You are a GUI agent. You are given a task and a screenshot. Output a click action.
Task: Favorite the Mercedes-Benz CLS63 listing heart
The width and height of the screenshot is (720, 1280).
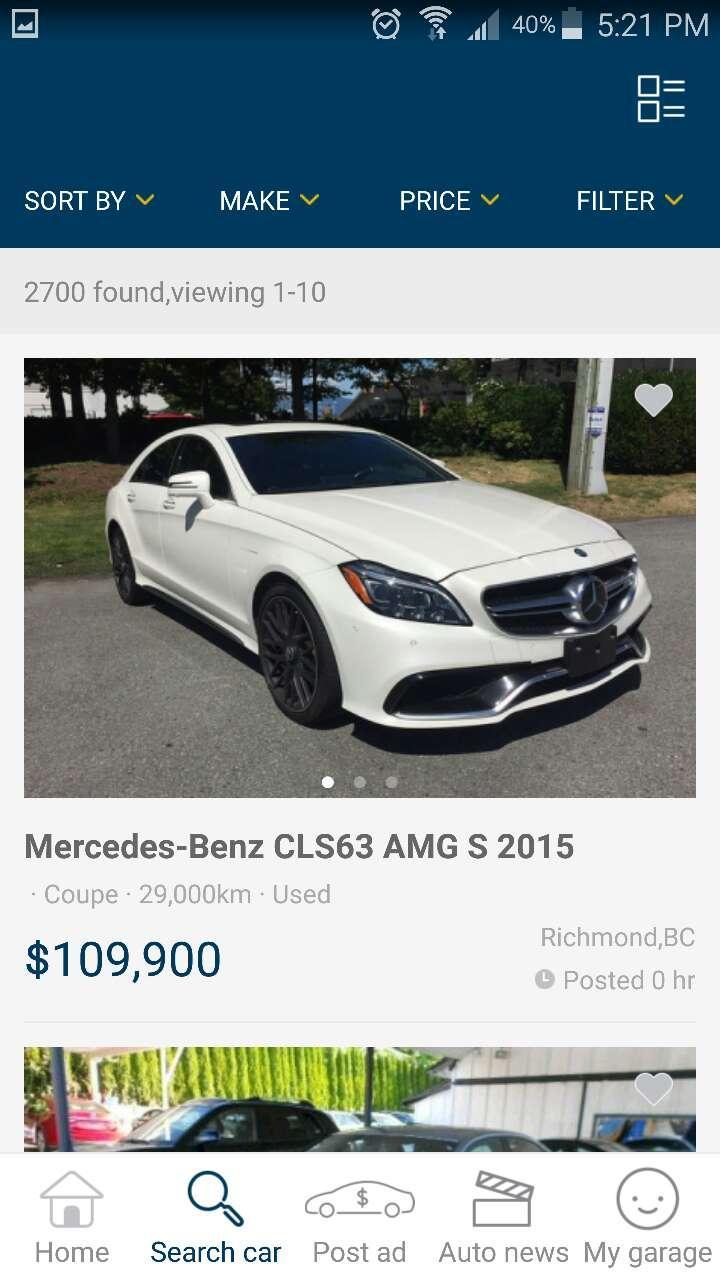point(653,399)
